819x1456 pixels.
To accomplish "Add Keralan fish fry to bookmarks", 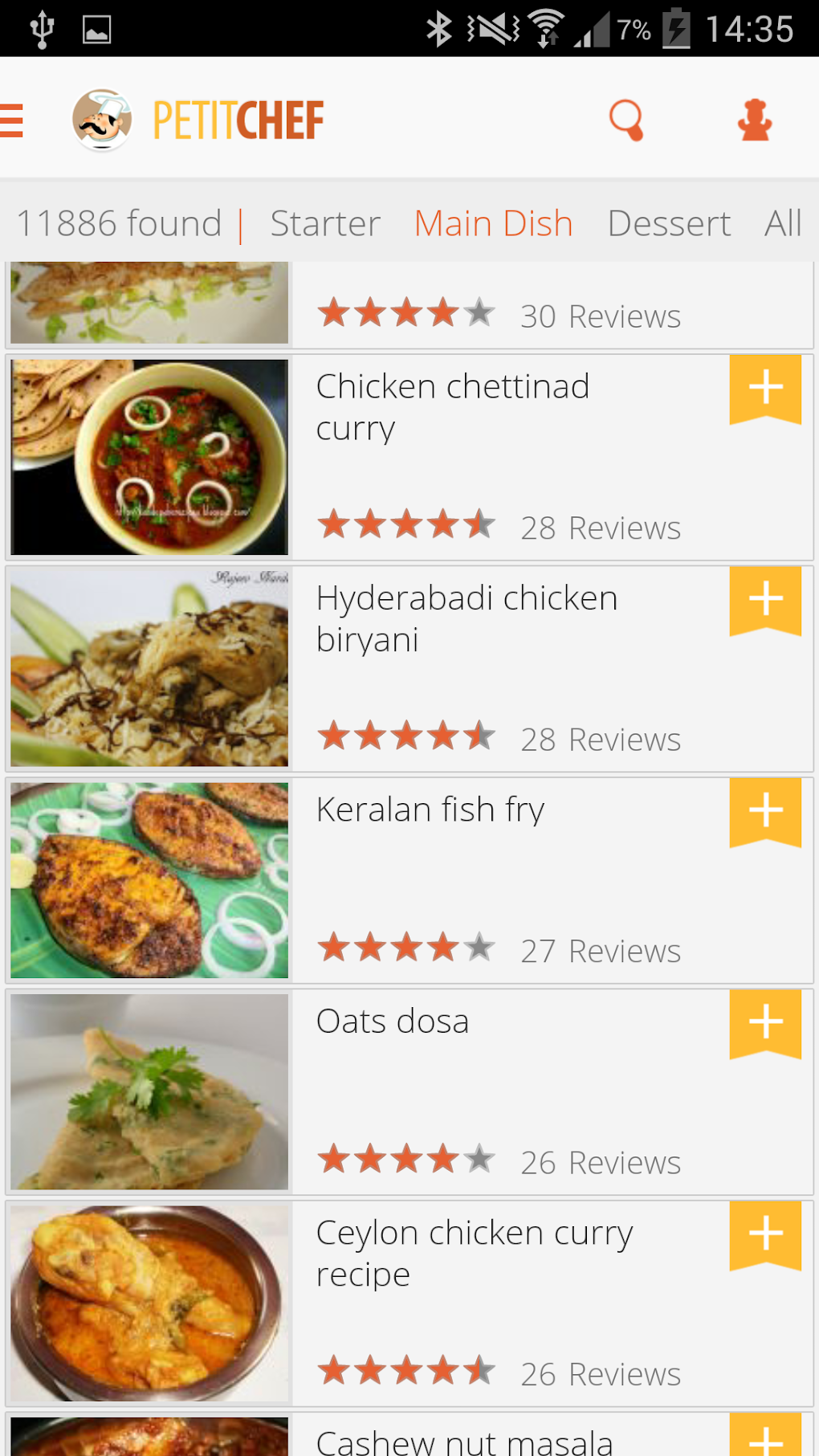I will click(765, 811).
